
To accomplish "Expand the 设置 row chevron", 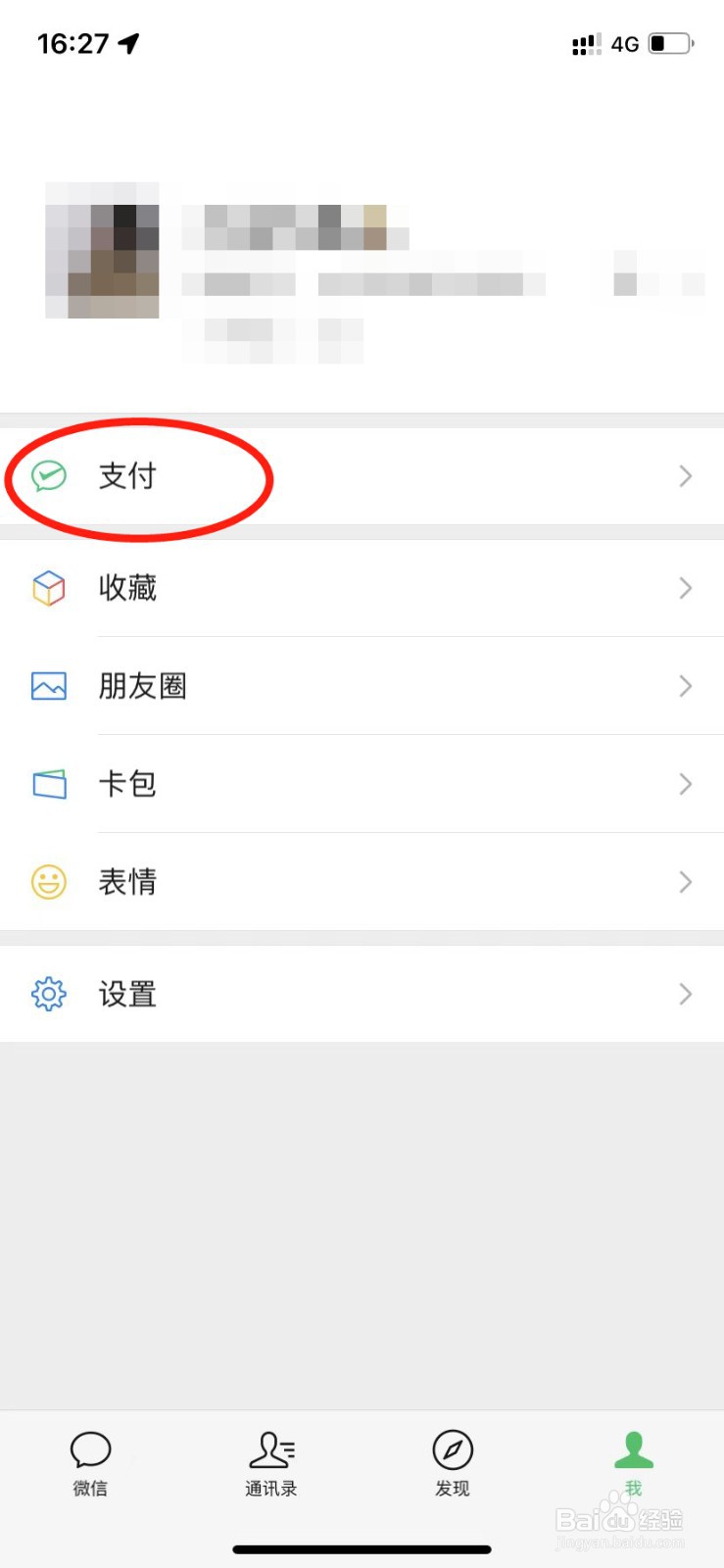I will [x=685, y=994].
